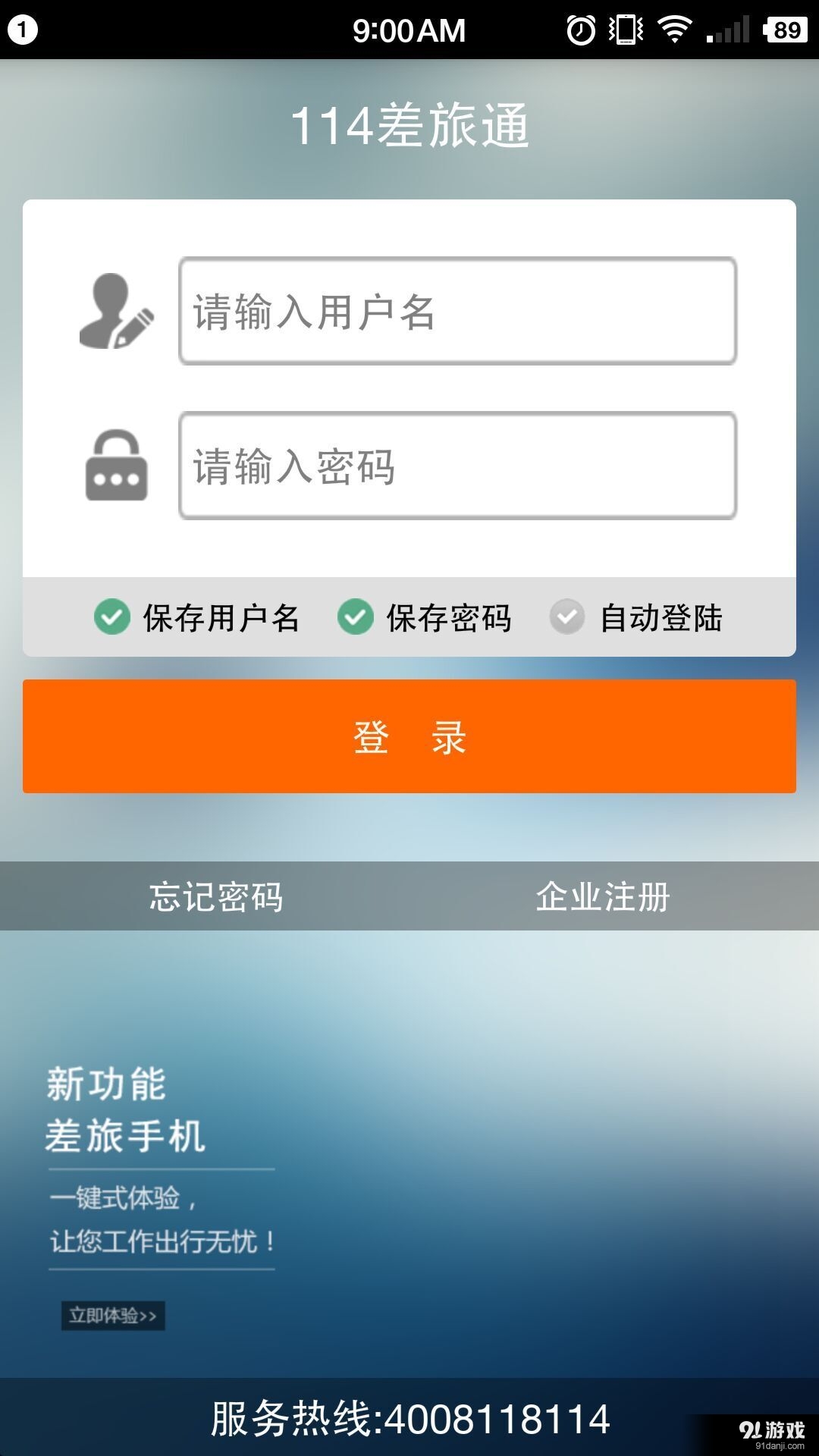Enable 自动登陆 automatic login
This screenshot has width=819, height=1456.
(x=566, y=618)
